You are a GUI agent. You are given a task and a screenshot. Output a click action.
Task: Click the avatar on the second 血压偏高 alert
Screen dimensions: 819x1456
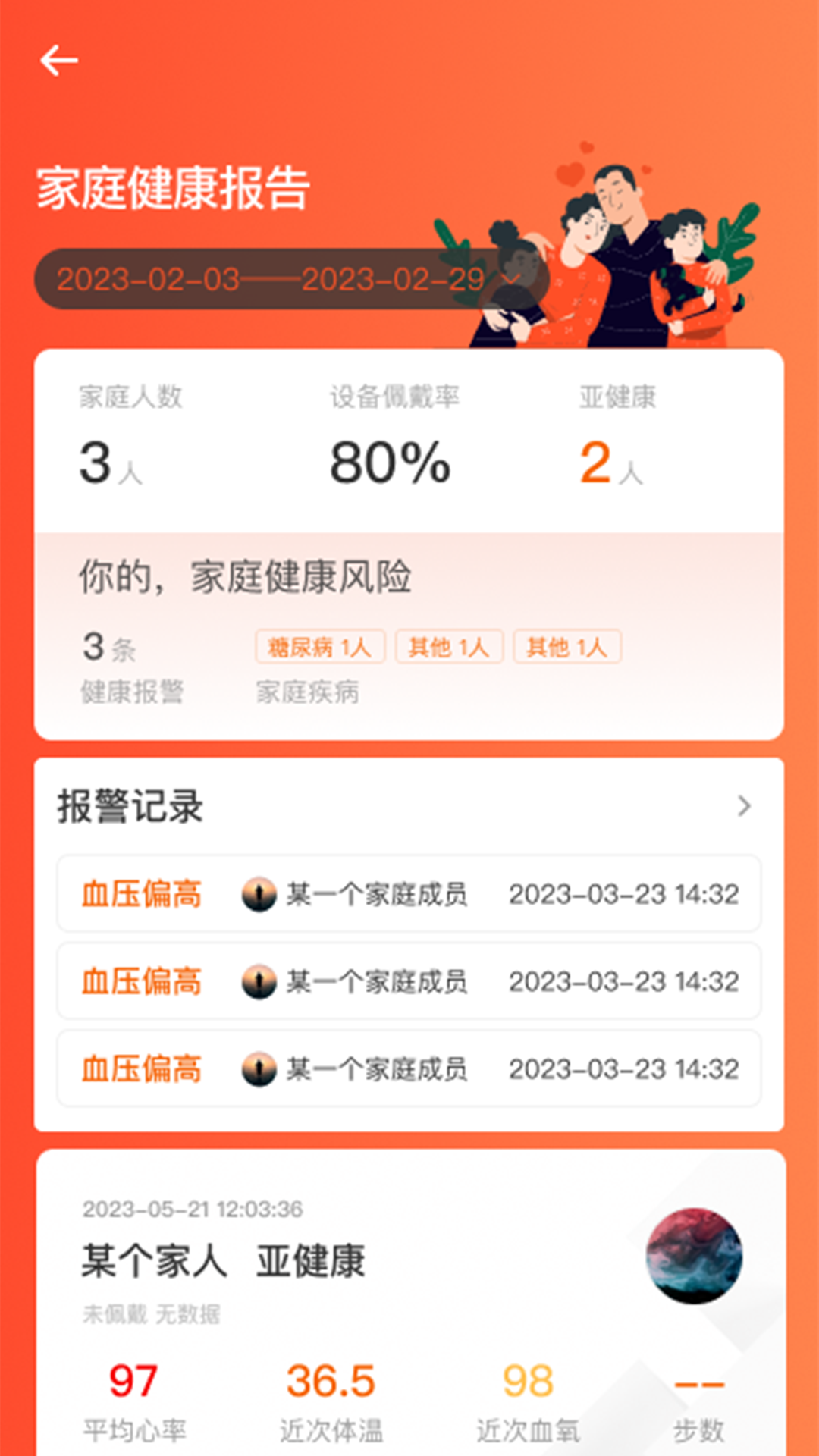pyautogui.click(x=259, y=982)
